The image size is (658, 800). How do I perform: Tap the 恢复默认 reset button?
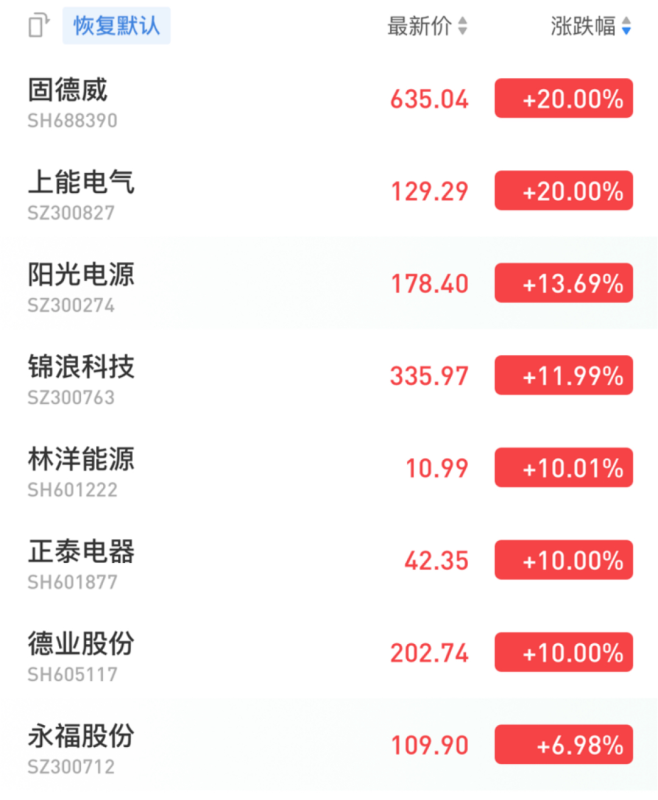116,25
